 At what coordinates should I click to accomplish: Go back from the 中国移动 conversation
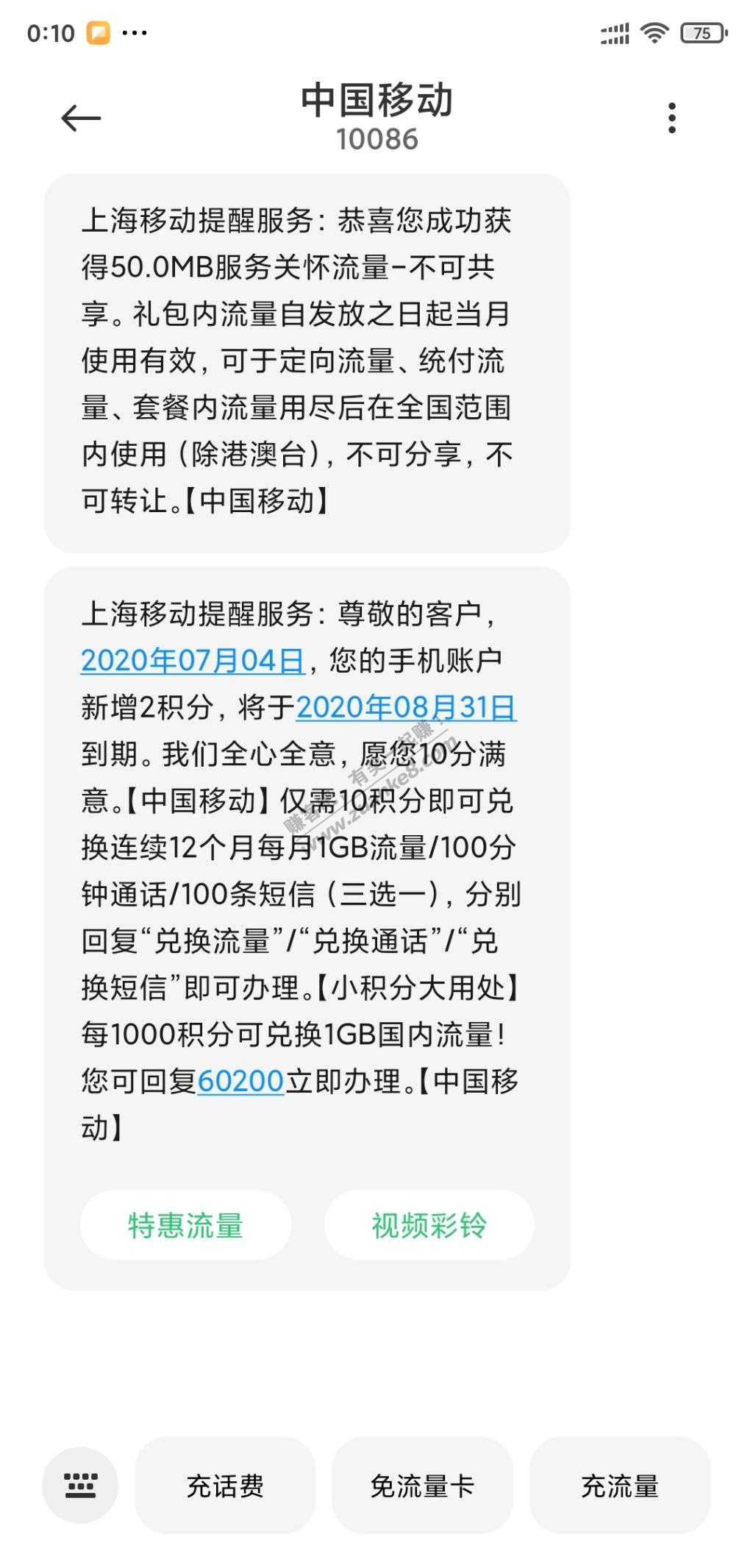pyautogui.click(x=81, y=118)
